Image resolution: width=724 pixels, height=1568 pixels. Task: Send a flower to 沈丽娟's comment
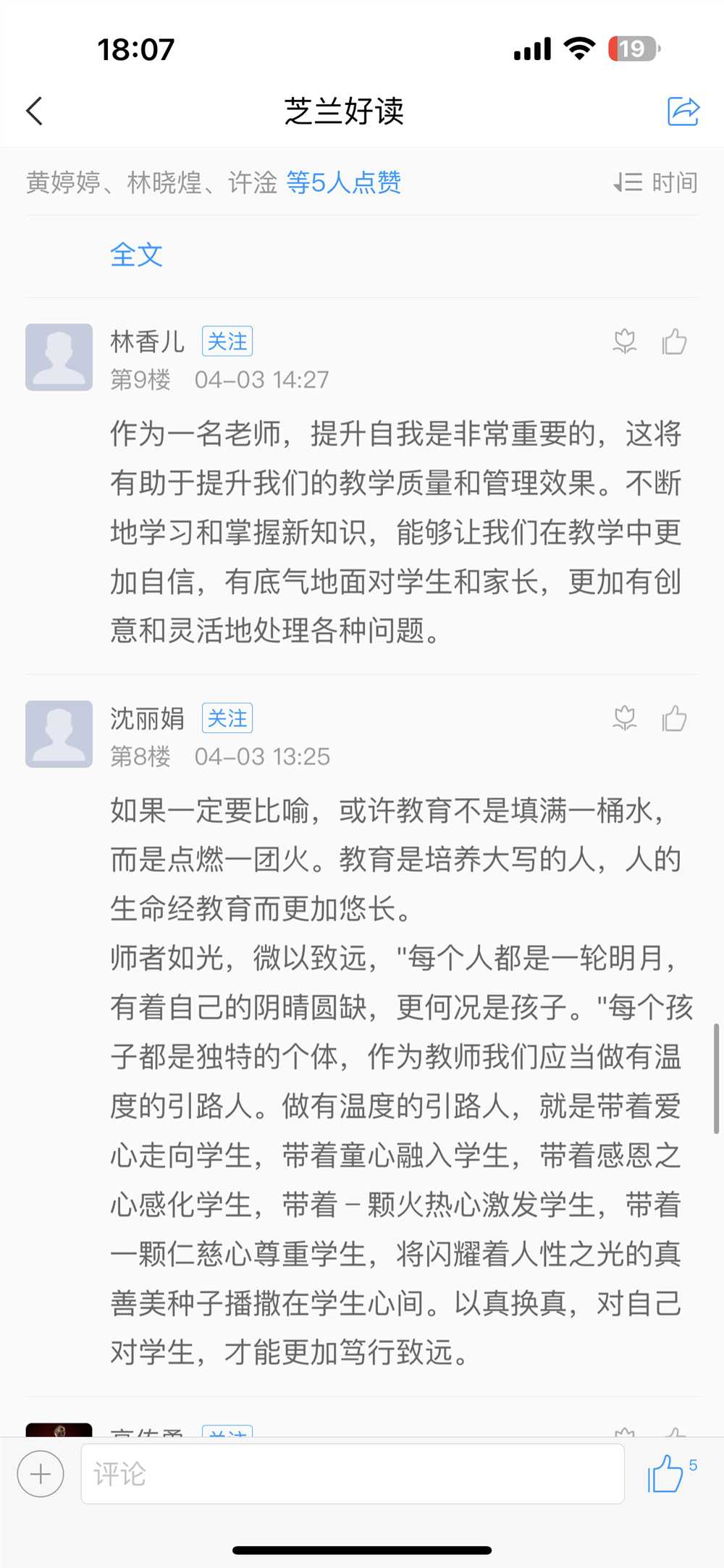tap(625, 719)
